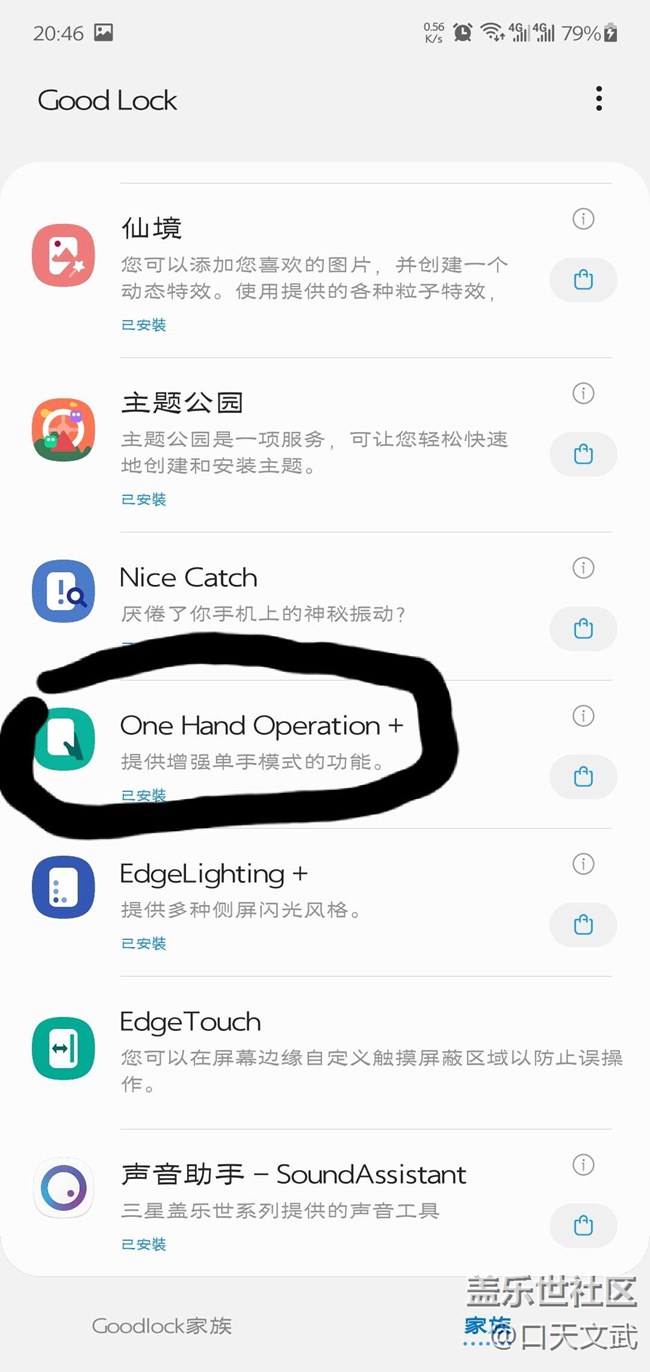Tap the store bag button for Nice Catch
This screenshot has height=1372, width=650.
coord(583,629)
